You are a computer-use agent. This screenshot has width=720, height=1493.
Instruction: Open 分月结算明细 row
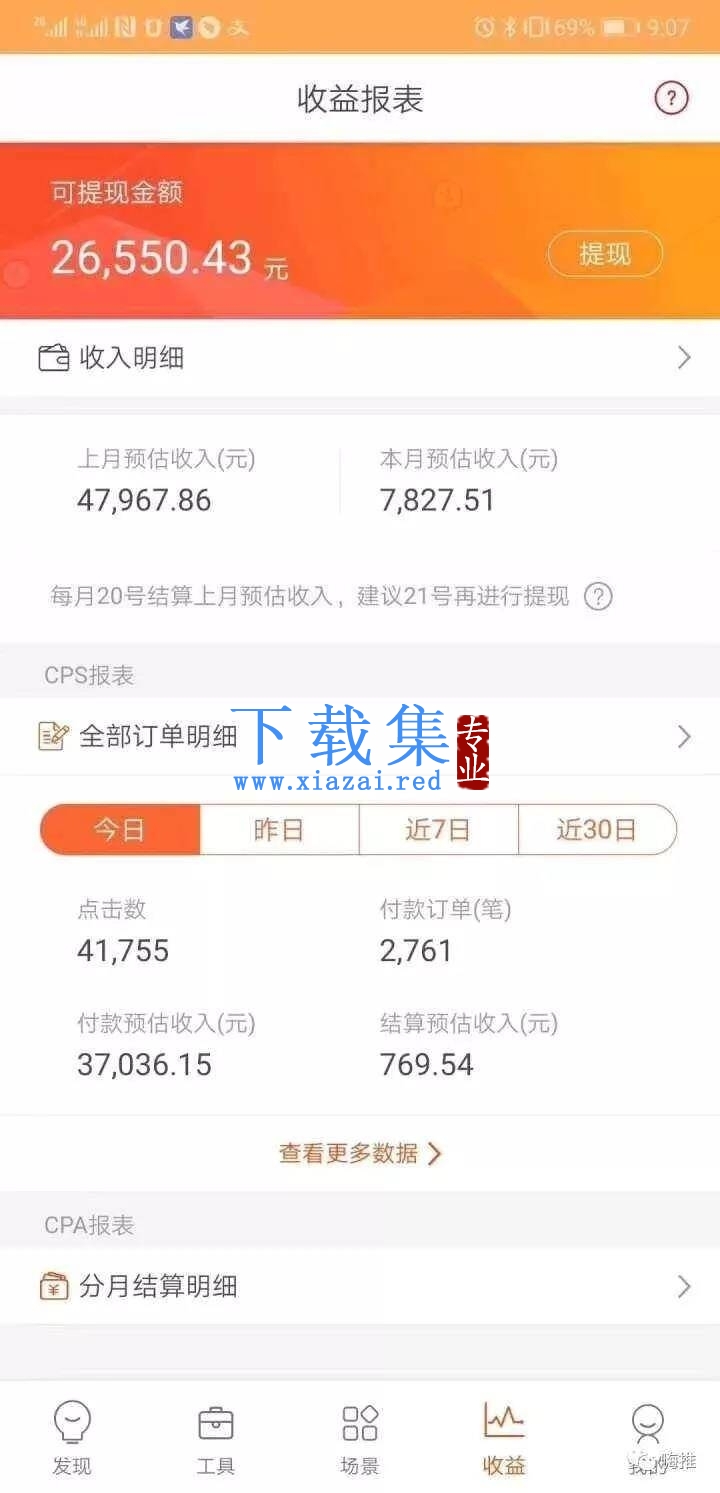tap(360, 1286)
